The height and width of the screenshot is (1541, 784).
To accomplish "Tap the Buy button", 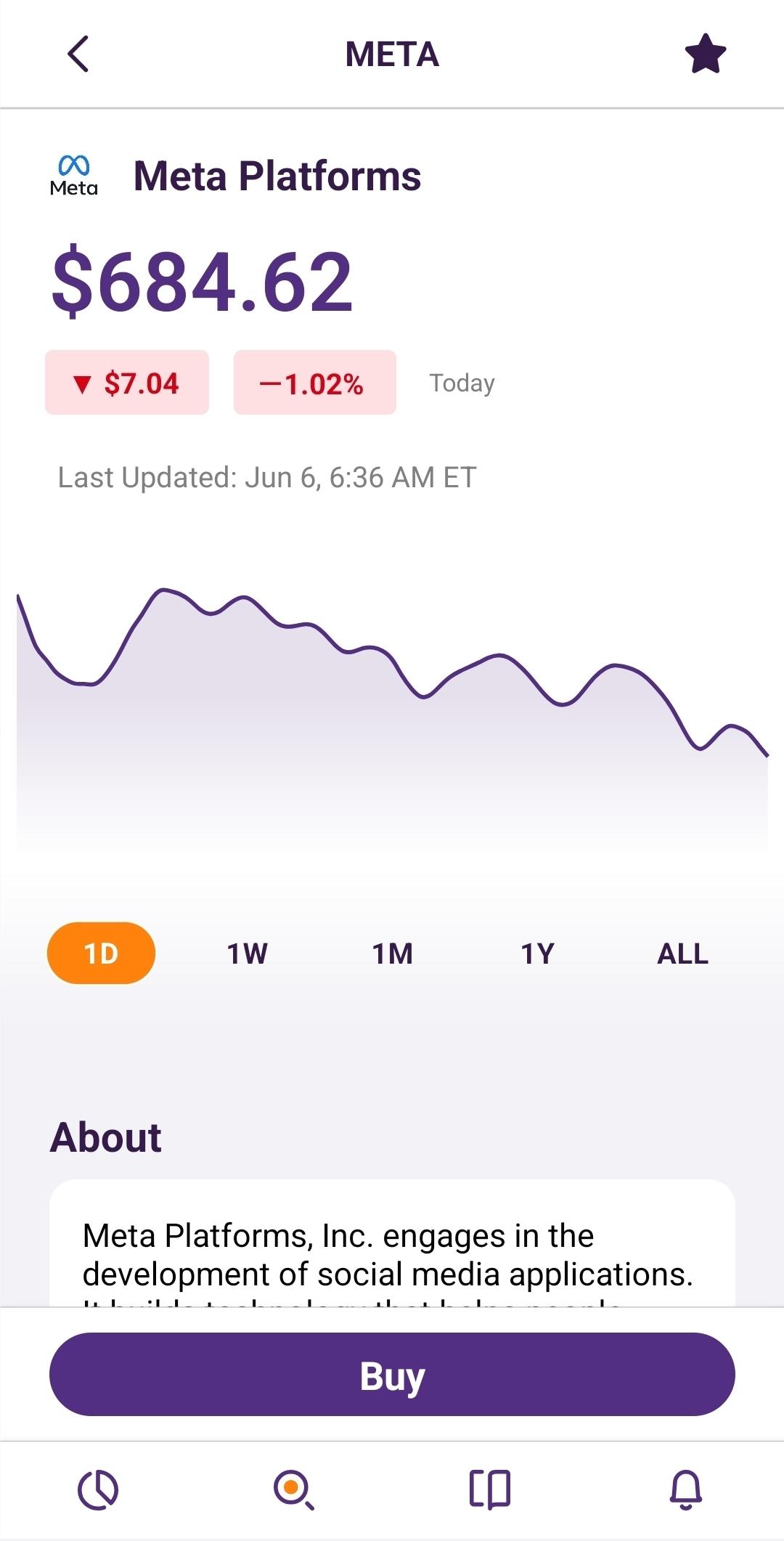I will (x=392, y=1374).
